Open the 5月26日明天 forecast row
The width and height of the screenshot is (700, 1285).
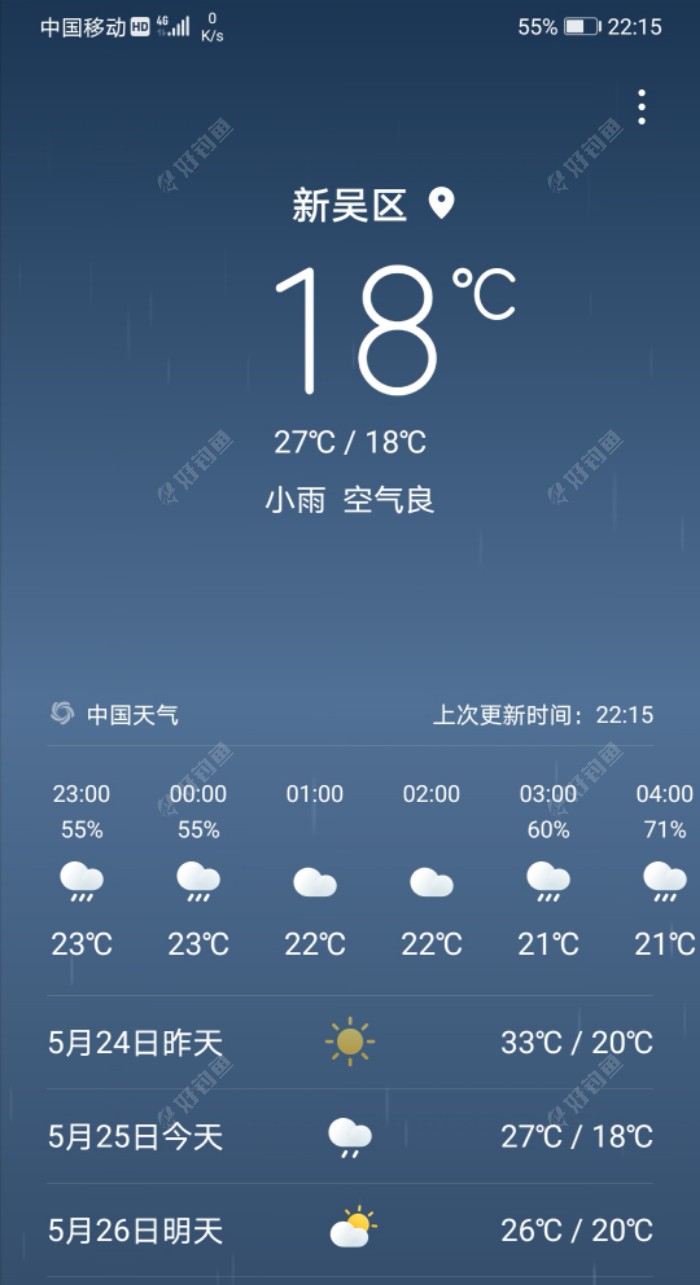pyautogui.click(x=350, y=1230)
